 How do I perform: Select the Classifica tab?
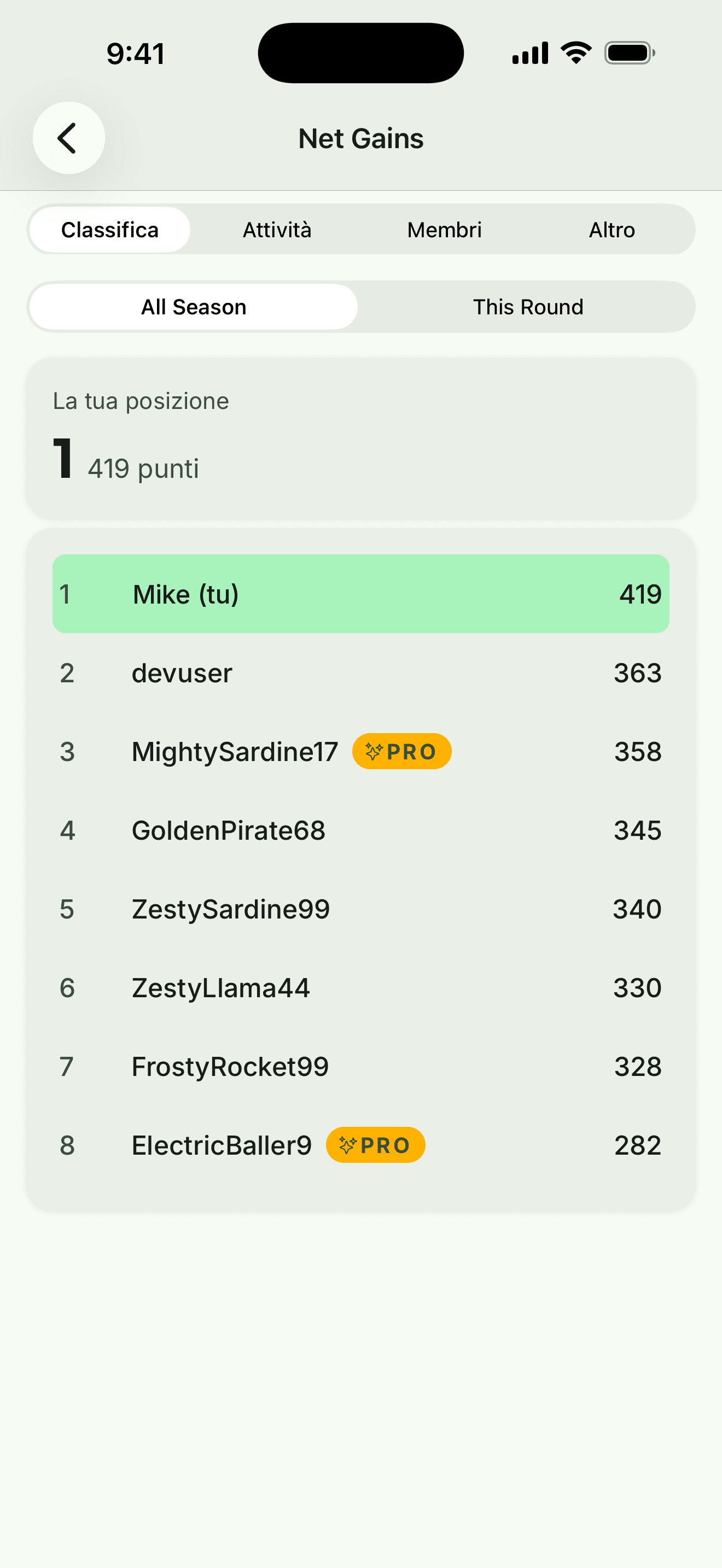(109, 230)
